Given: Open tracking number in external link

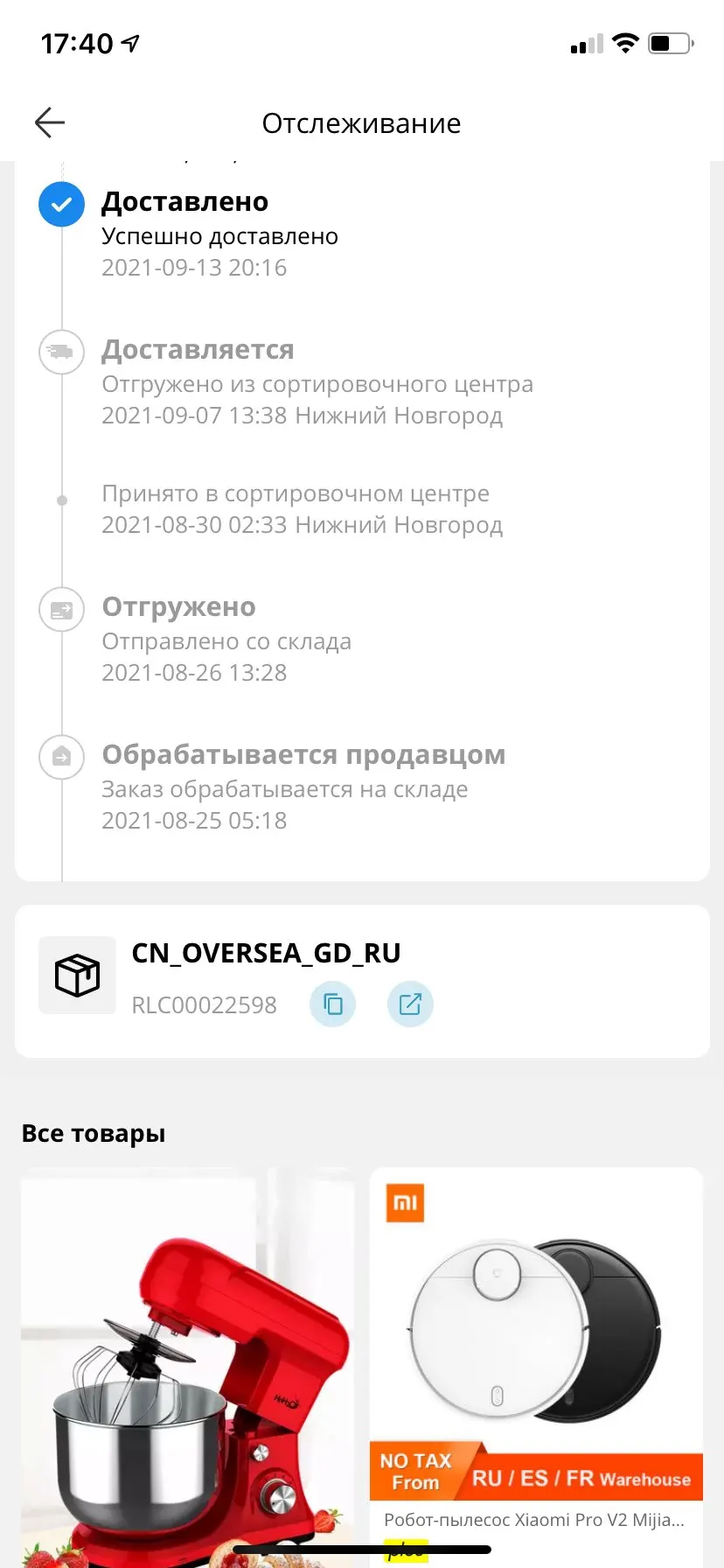Looking at the screenshot, I should pos(410,1004).
